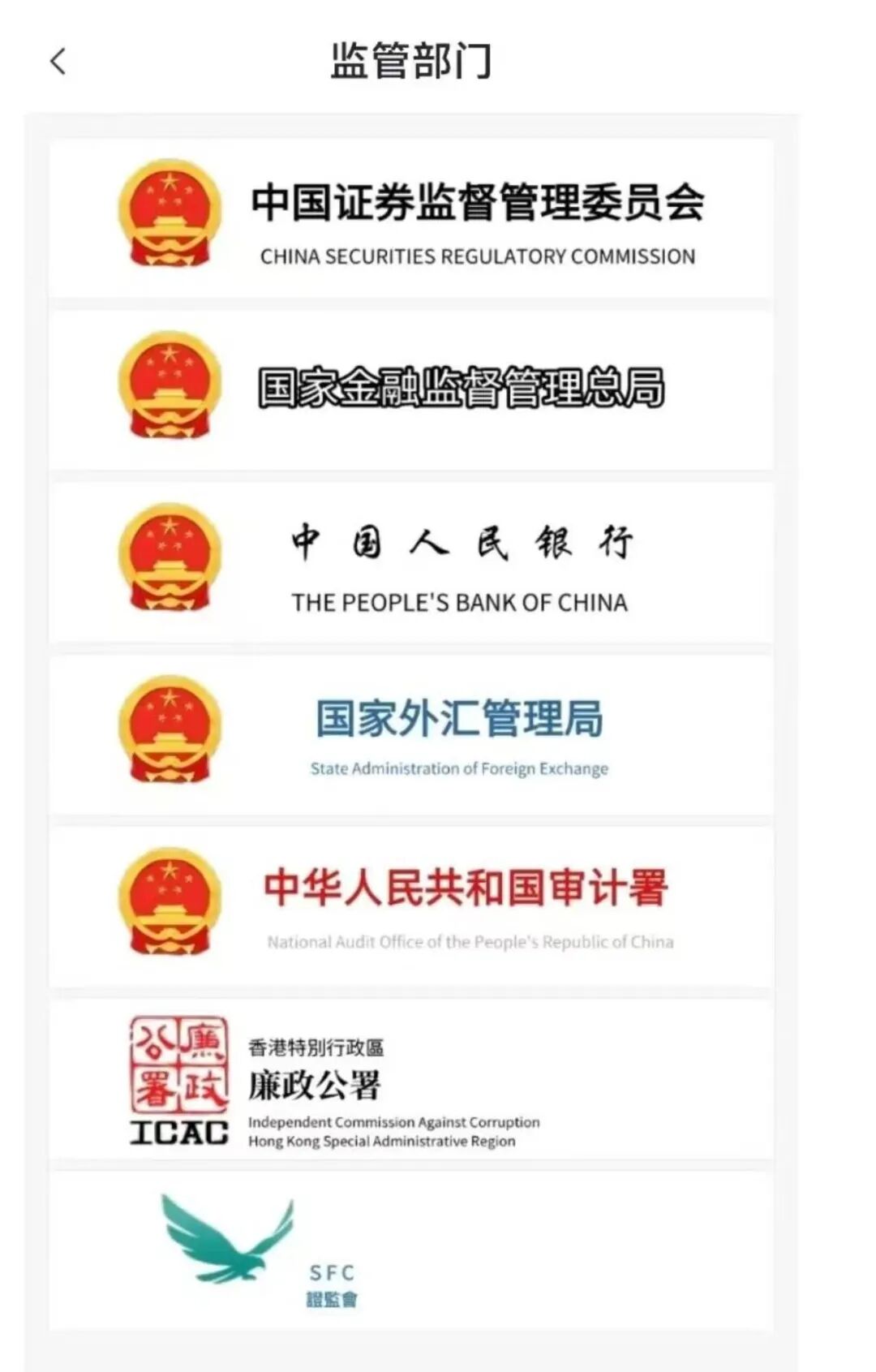Go back from the 监管部门 page
Image resolution: width=876 pixels, height=1372 pixels.
point(58,62)
